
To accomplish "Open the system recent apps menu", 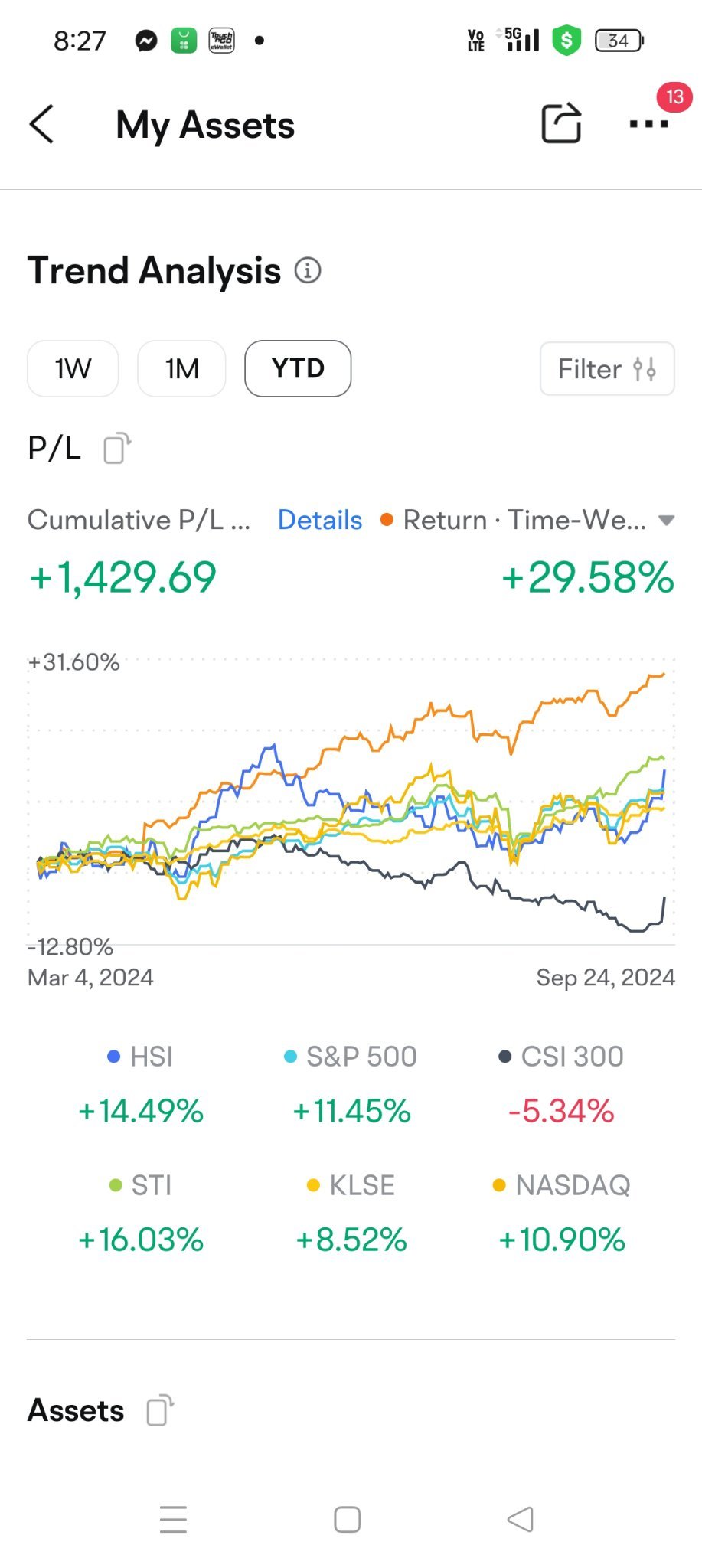I will pyautogui.click(x=174, y=1520).
